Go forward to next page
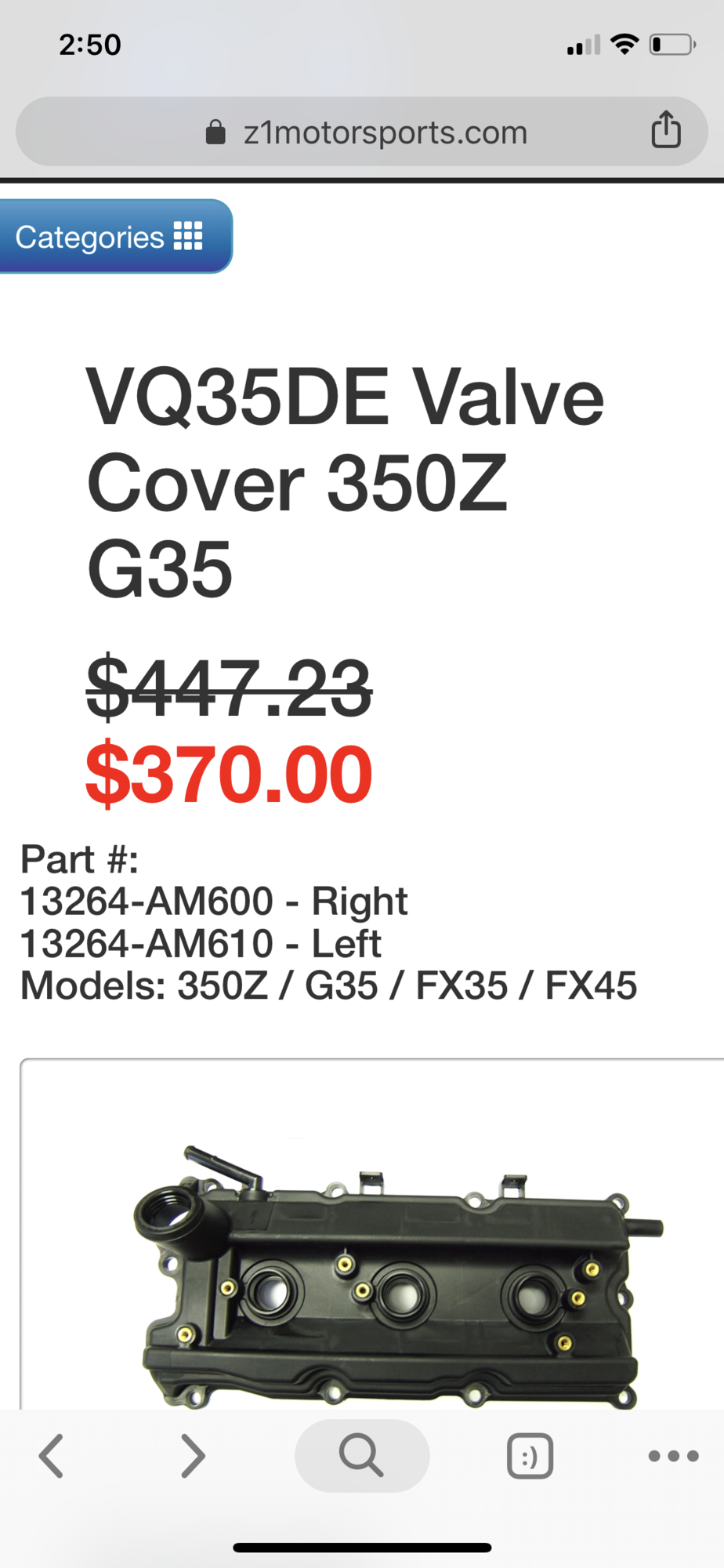This screenshot has width=724, height=1568. 193,1456
